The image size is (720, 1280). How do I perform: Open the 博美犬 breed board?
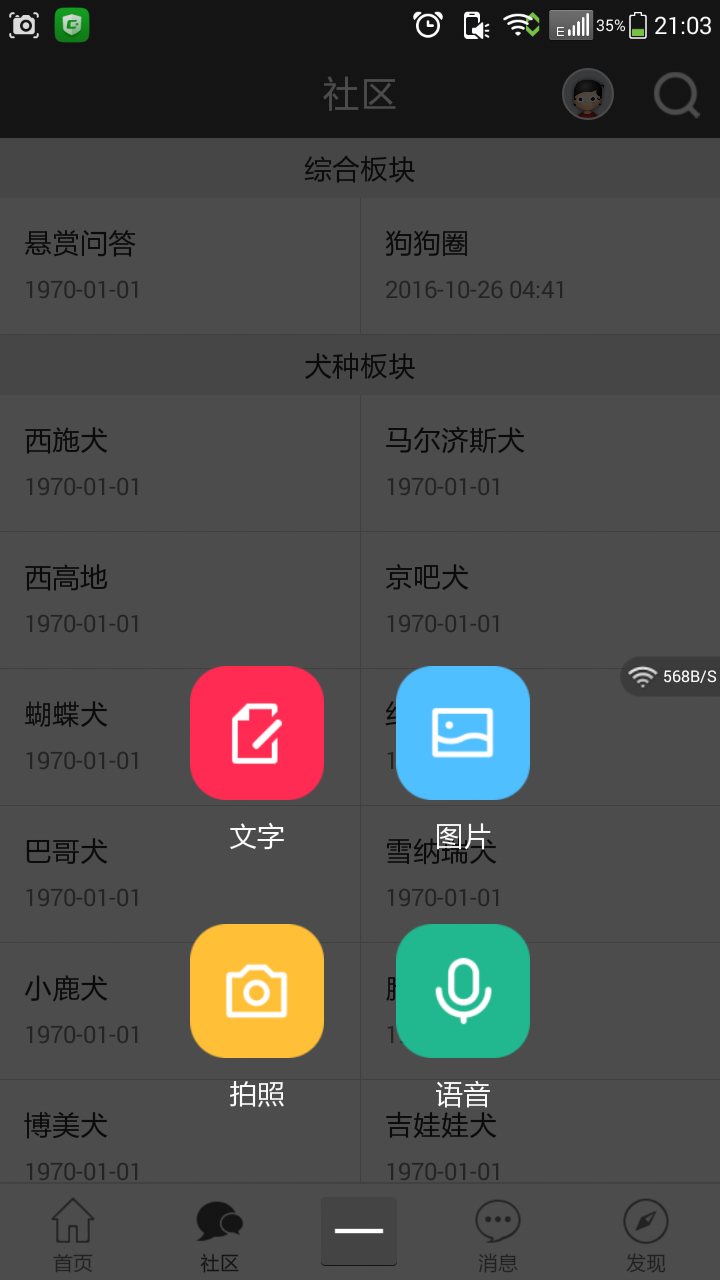(x=180, y=1132)
